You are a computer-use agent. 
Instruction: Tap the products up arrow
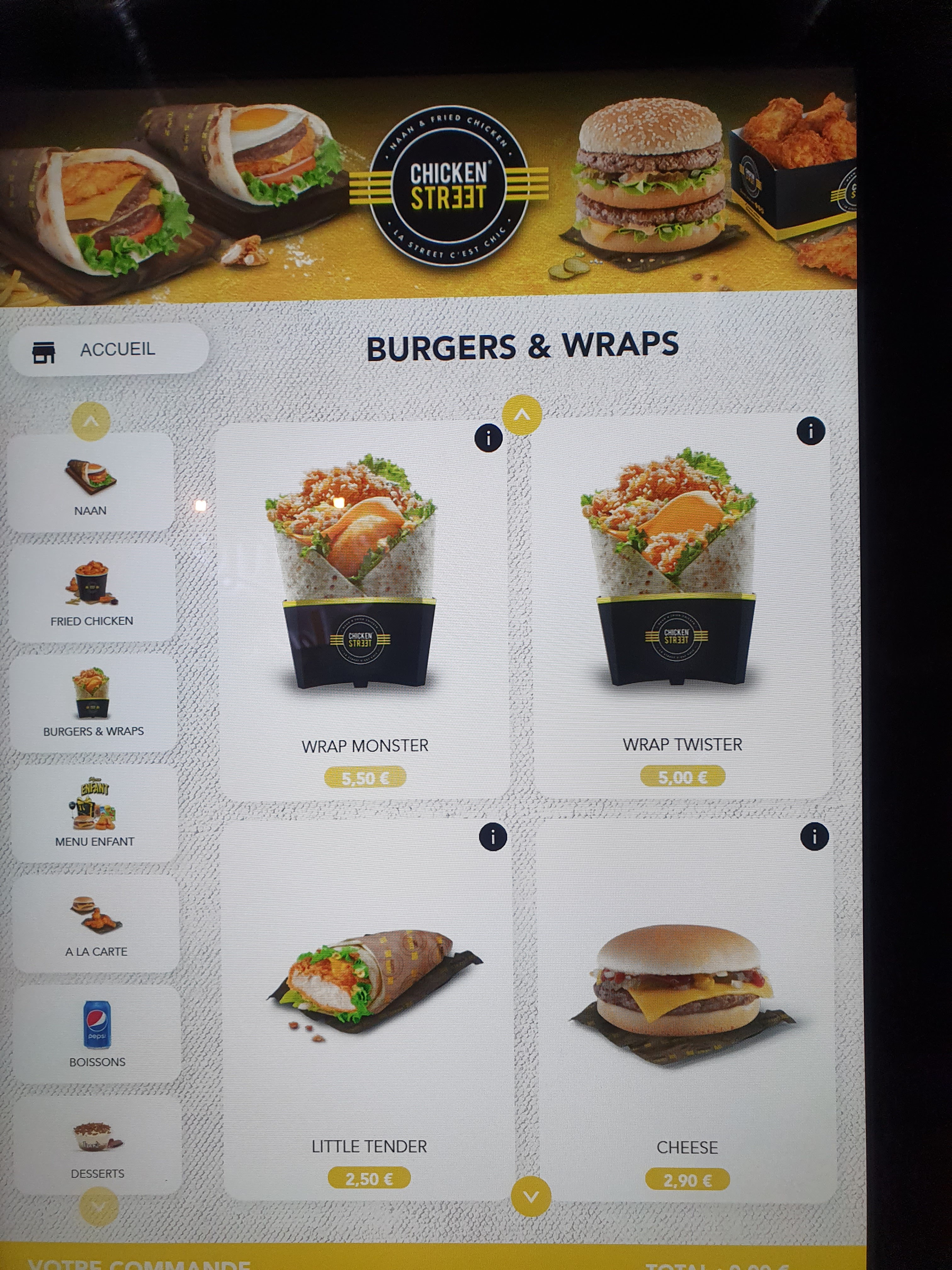(522, 415)
